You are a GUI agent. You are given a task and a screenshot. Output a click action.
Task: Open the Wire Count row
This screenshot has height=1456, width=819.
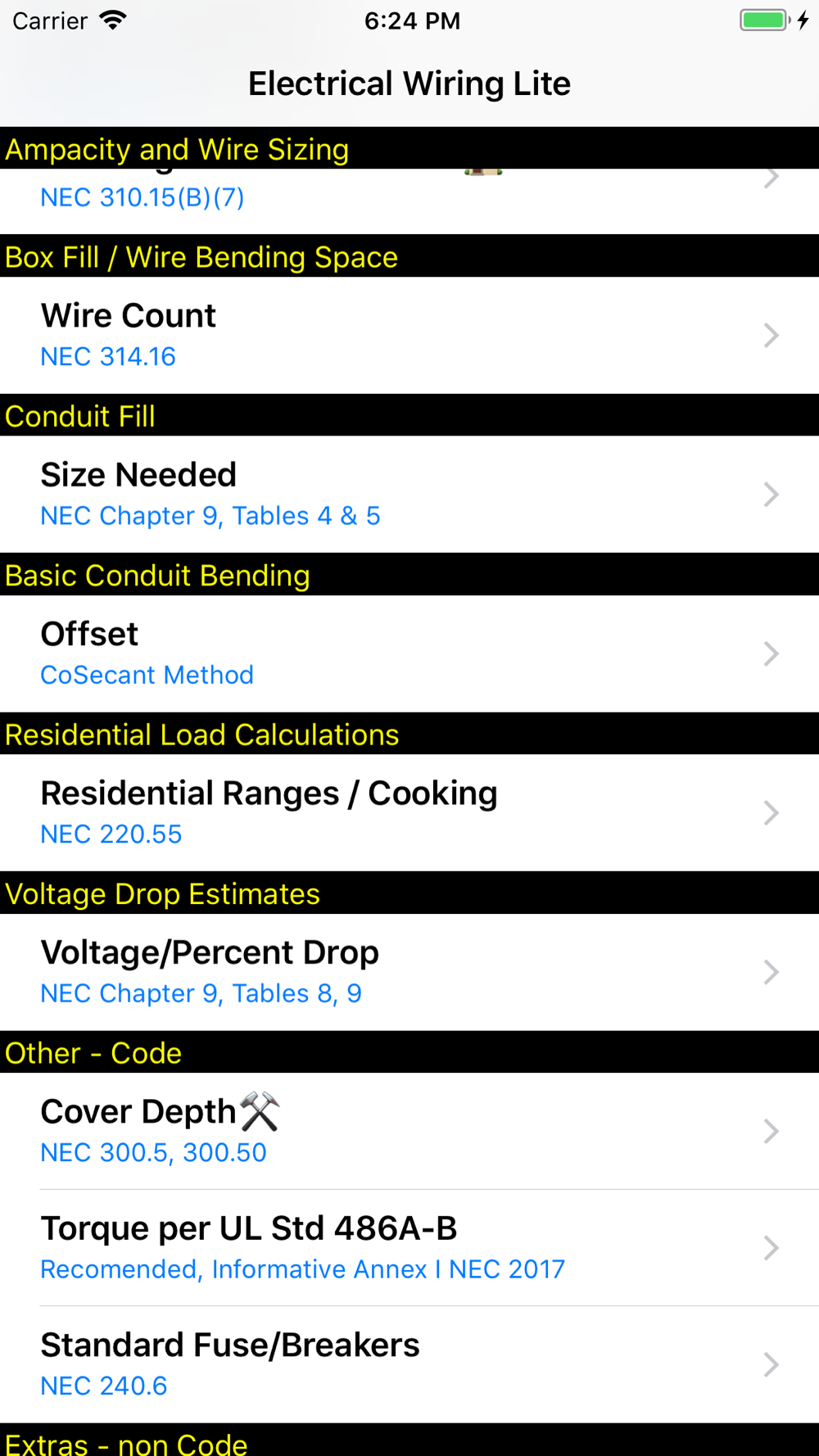pyautogui.click(x=409, y=335)
